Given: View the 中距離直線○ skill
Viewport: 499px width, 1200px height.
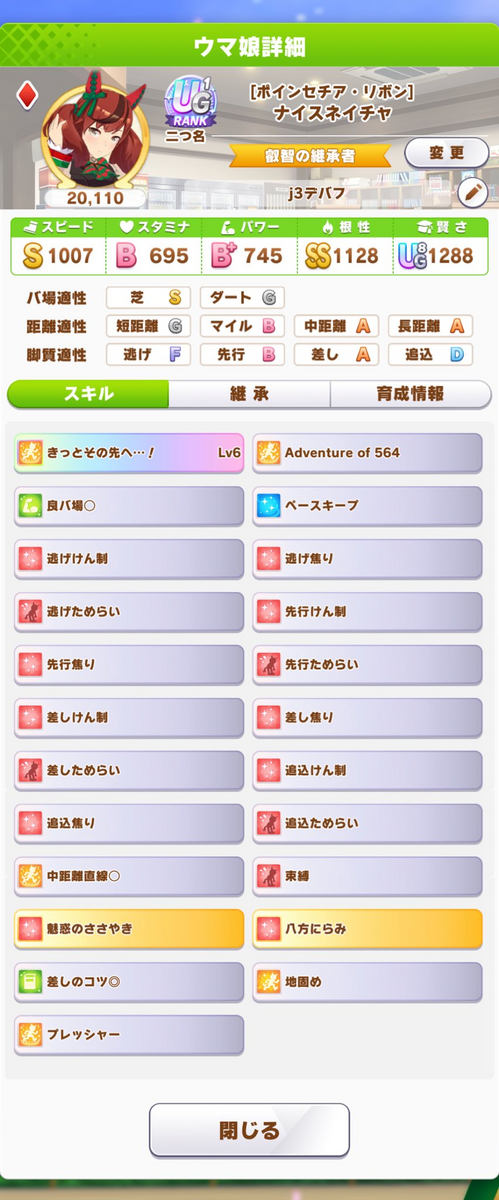Looking at the screenshot, I should tap(129, 876).
